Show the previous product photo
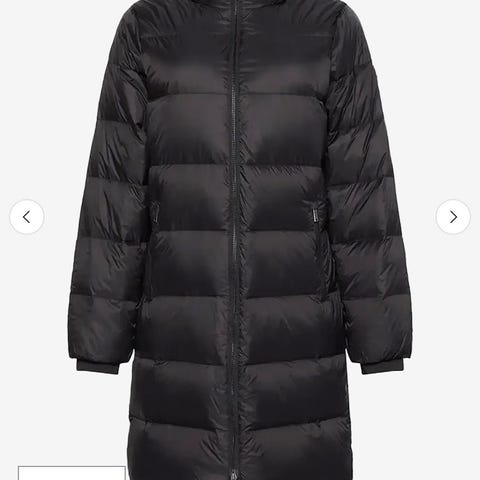The height and width of the screenshot is (480, 480). click(x=27, y=217)
